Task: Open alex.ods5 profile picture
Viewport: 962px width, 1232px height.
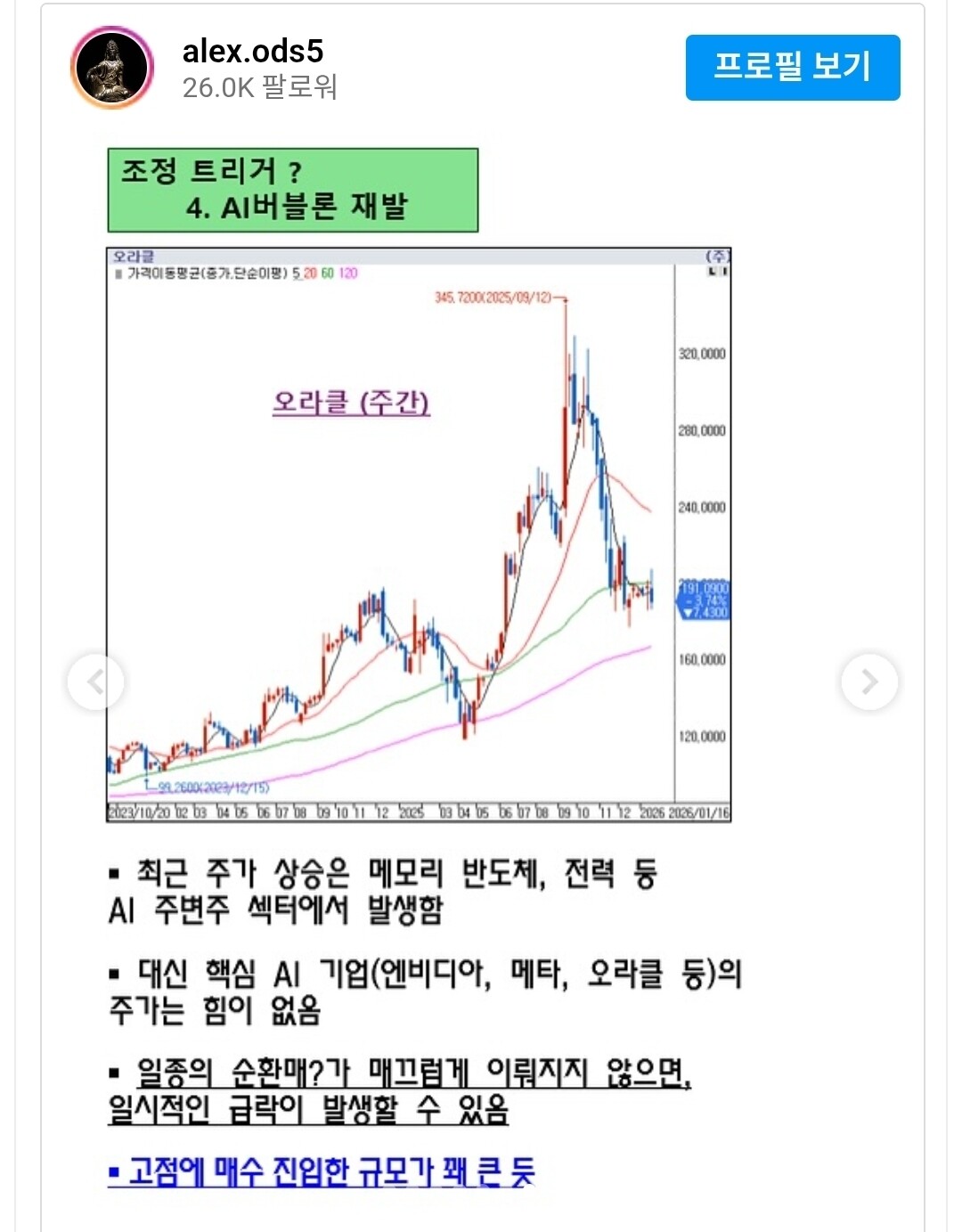Action: pyautogui.click(x=112, y=68)
